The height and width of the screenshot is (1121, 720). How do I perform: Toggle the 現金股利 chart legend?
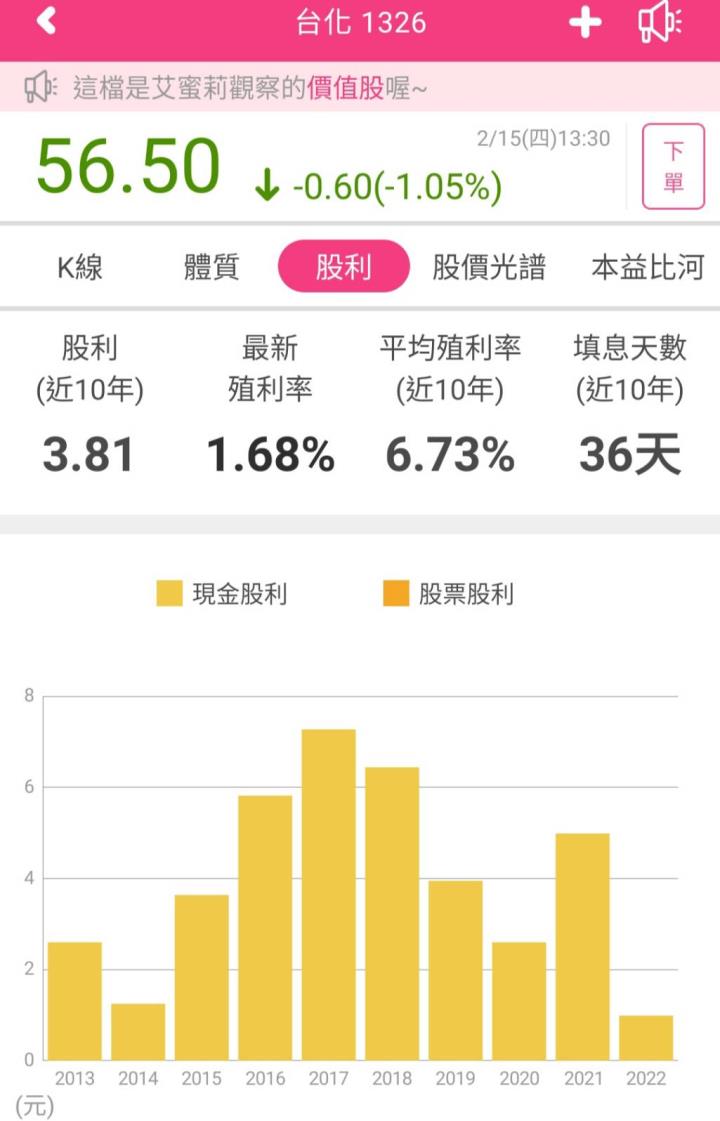pos(222,594)
